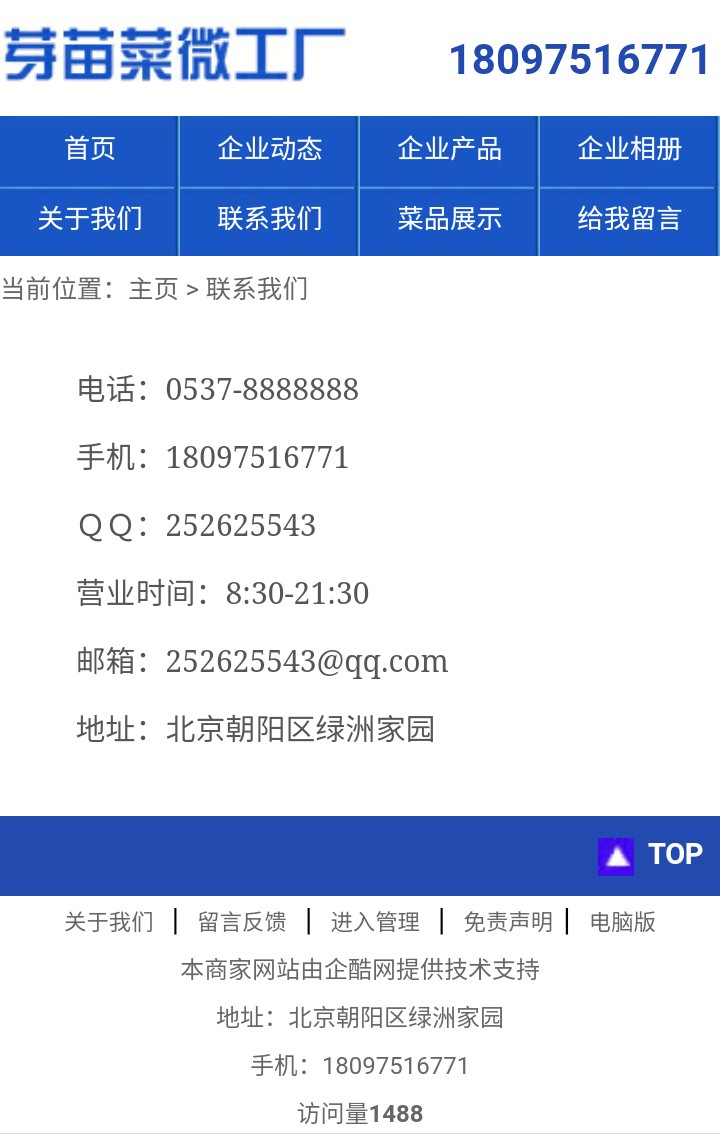Go to 企业动态 section
The image size is (720, 1136).
[x=270, y=149]
